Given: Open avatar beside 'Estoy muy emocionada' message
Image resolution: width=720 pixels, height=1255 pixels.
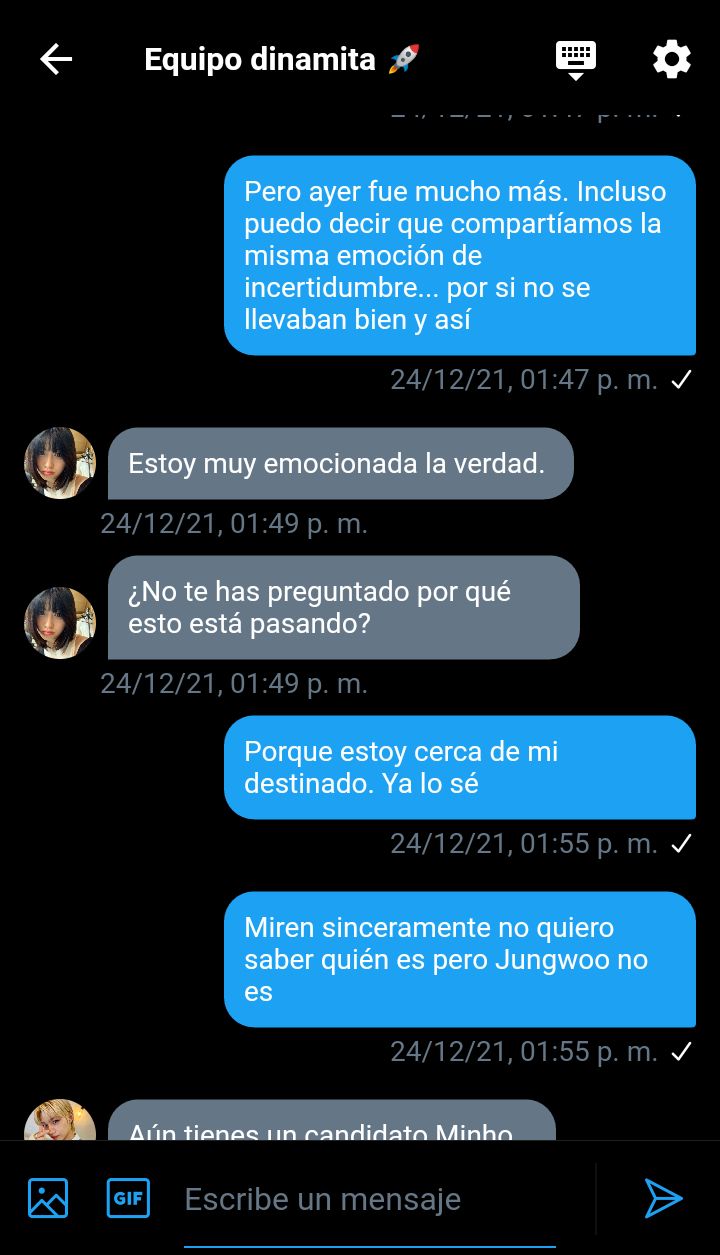Looking at the screenshot, I should [x=60, y=463].
